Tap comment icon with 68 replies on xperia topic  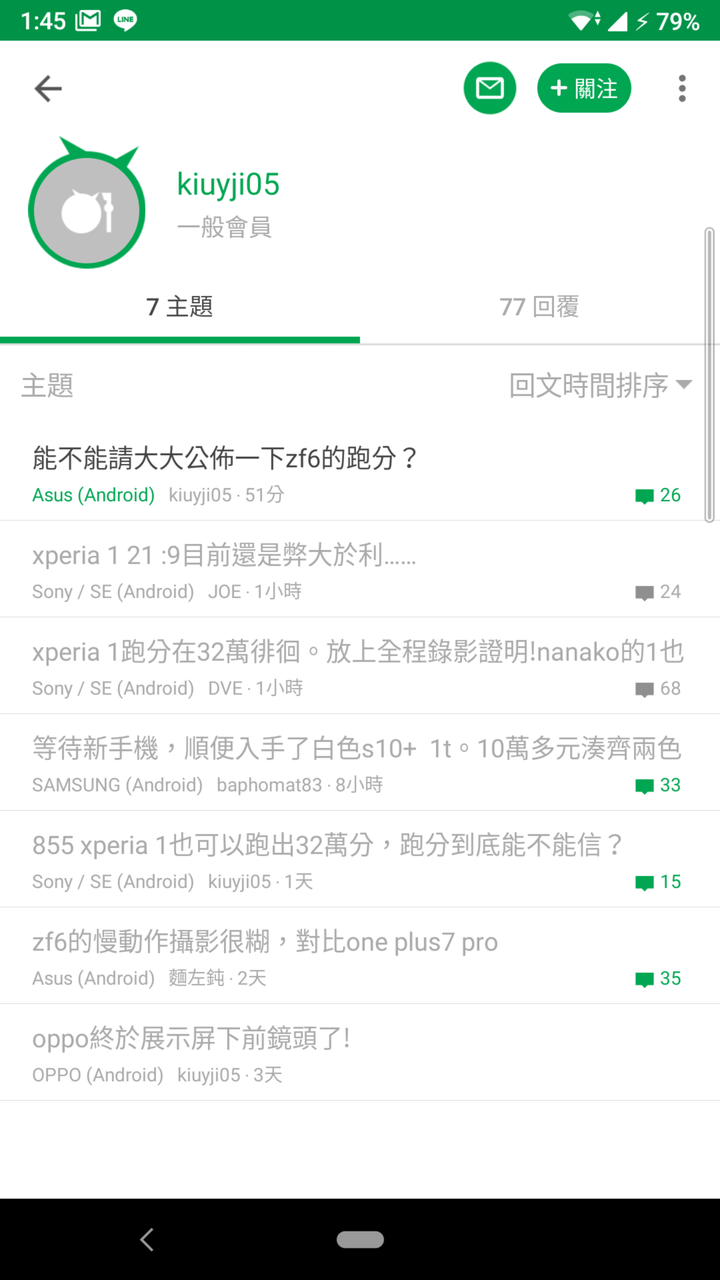(645, 688)
